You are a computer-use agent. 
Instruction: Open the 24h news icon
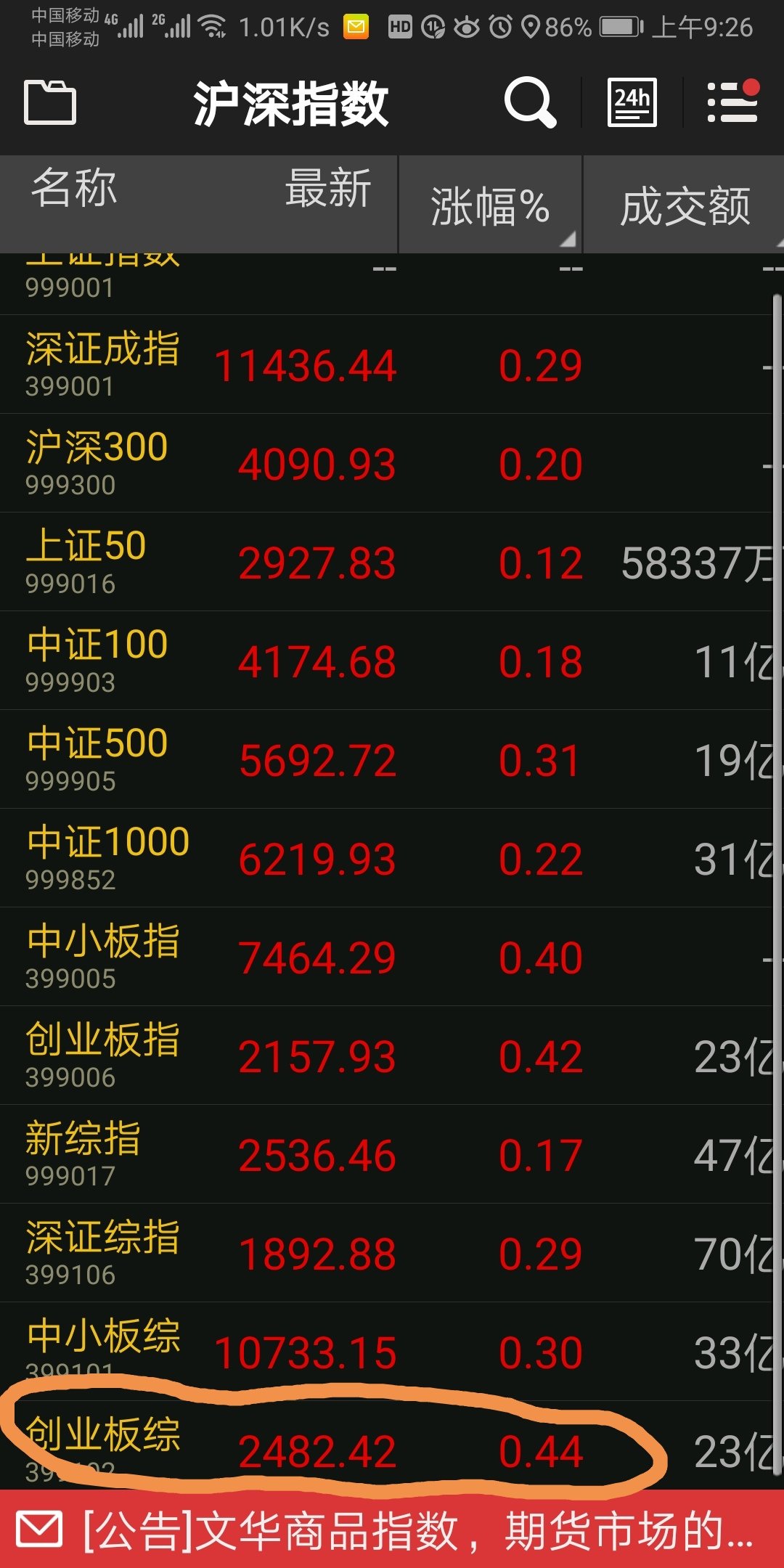pyautogui.click(x=632, y=102)
